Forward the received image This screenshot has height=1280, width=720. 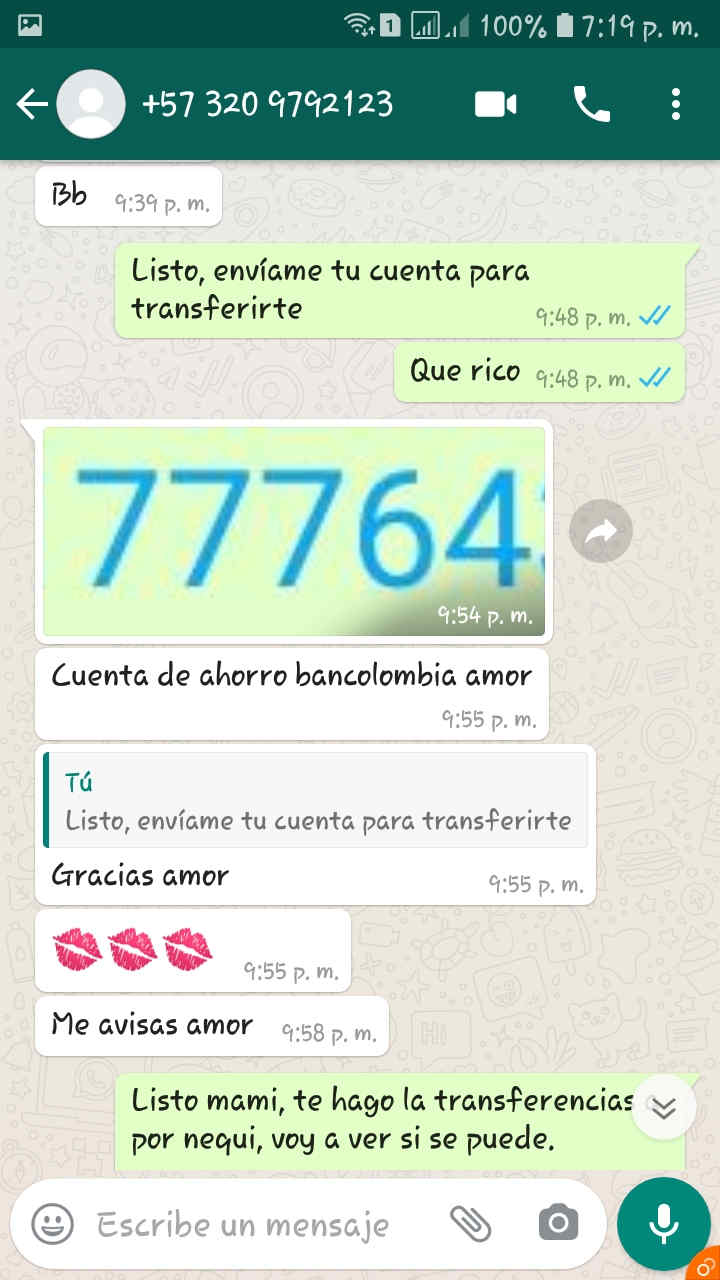(x=601, y=532)
